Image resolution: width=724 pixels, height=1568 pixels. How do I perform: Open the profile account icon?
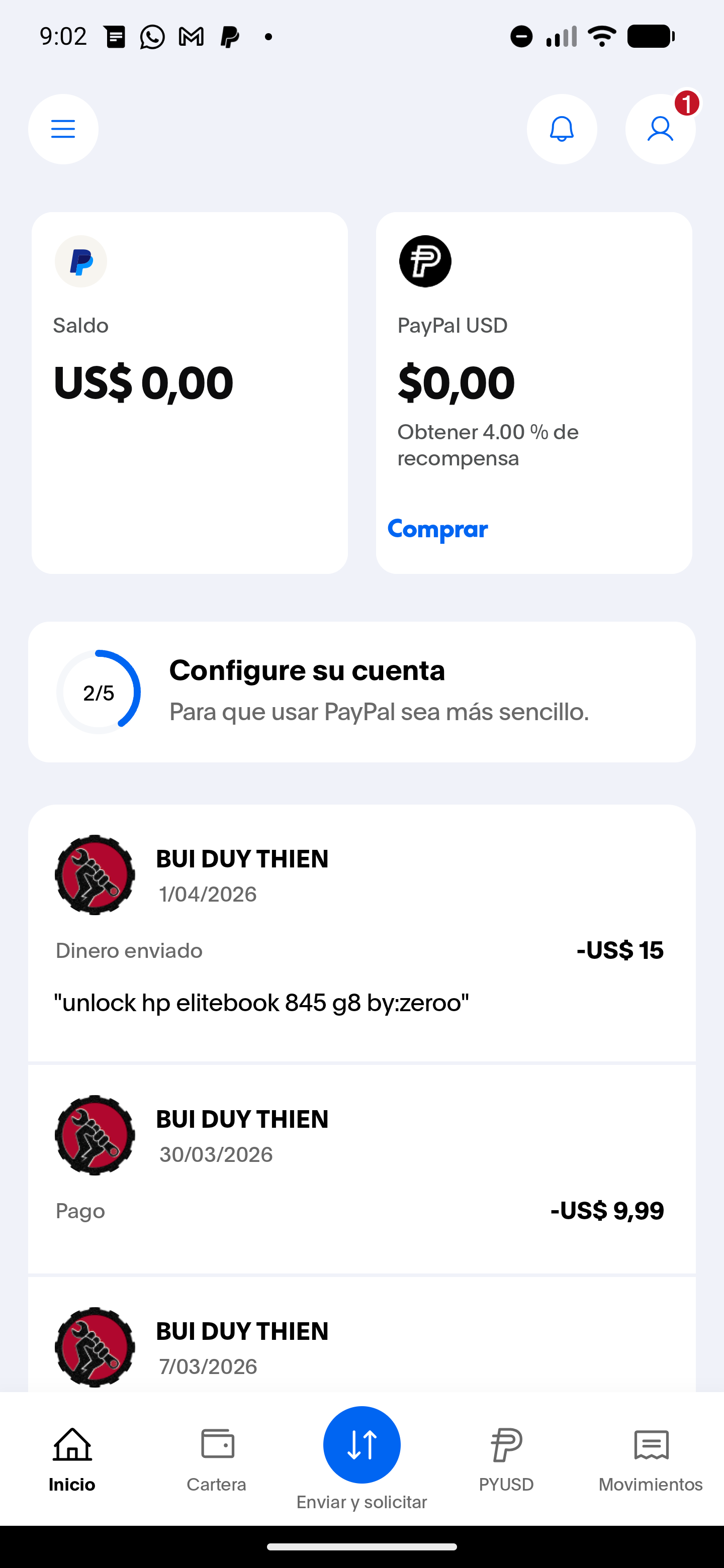[660, 129]
